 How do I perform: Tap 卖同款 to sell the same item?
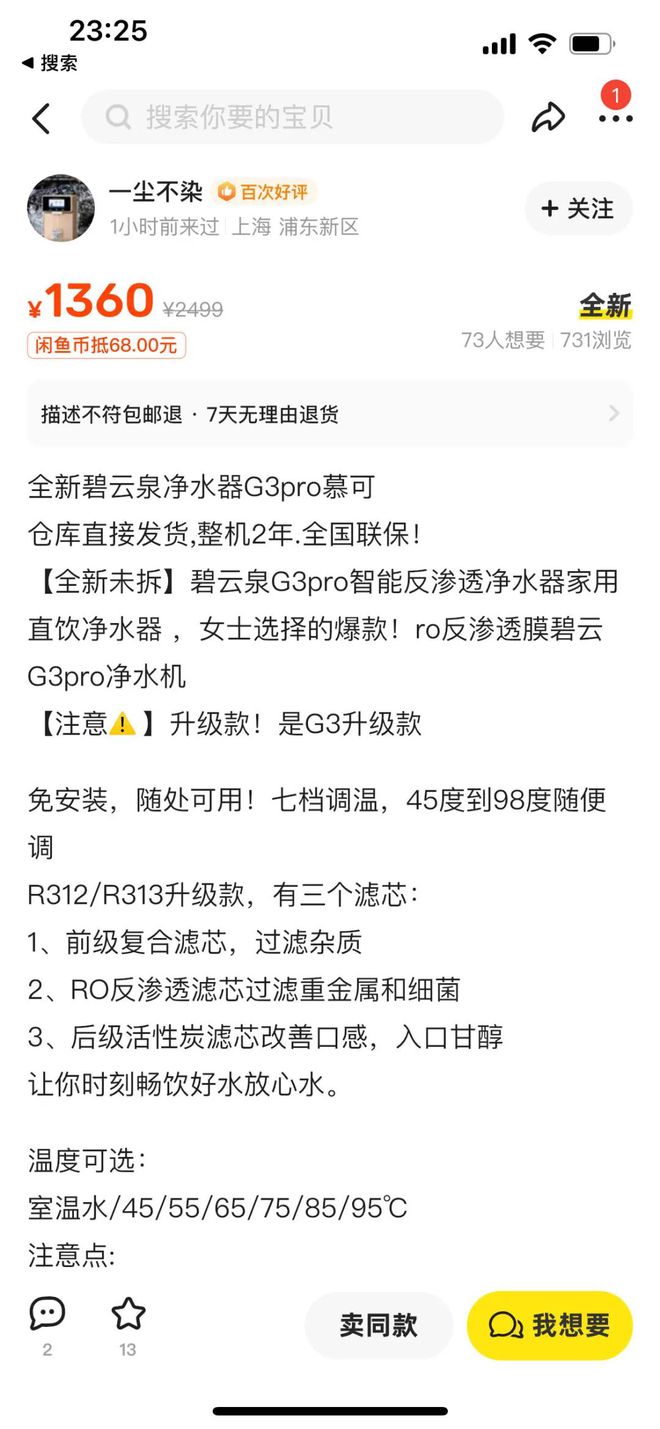click(378, 1326)
